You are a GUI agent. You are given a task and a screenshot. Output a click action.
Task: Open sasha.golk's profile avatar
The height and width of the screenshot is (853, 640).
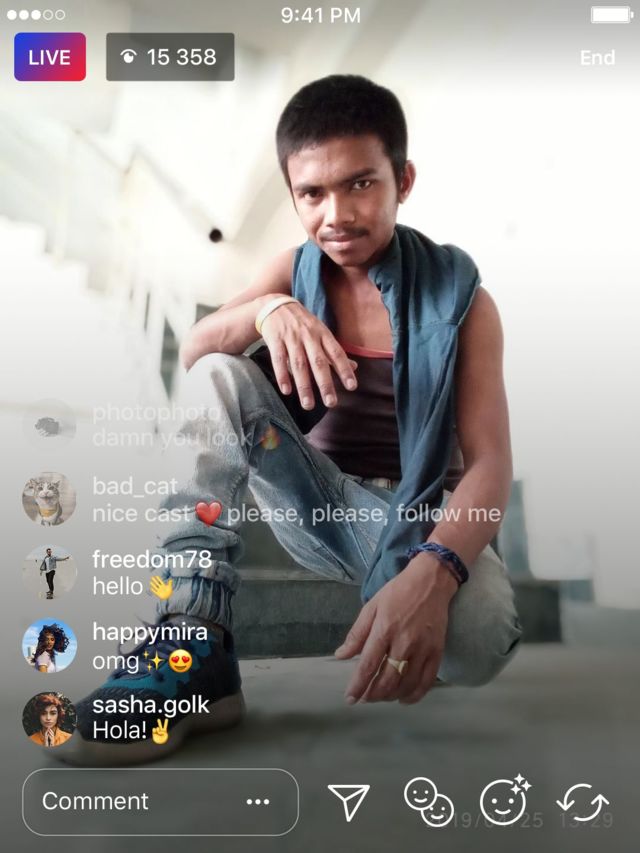point(49,718)
